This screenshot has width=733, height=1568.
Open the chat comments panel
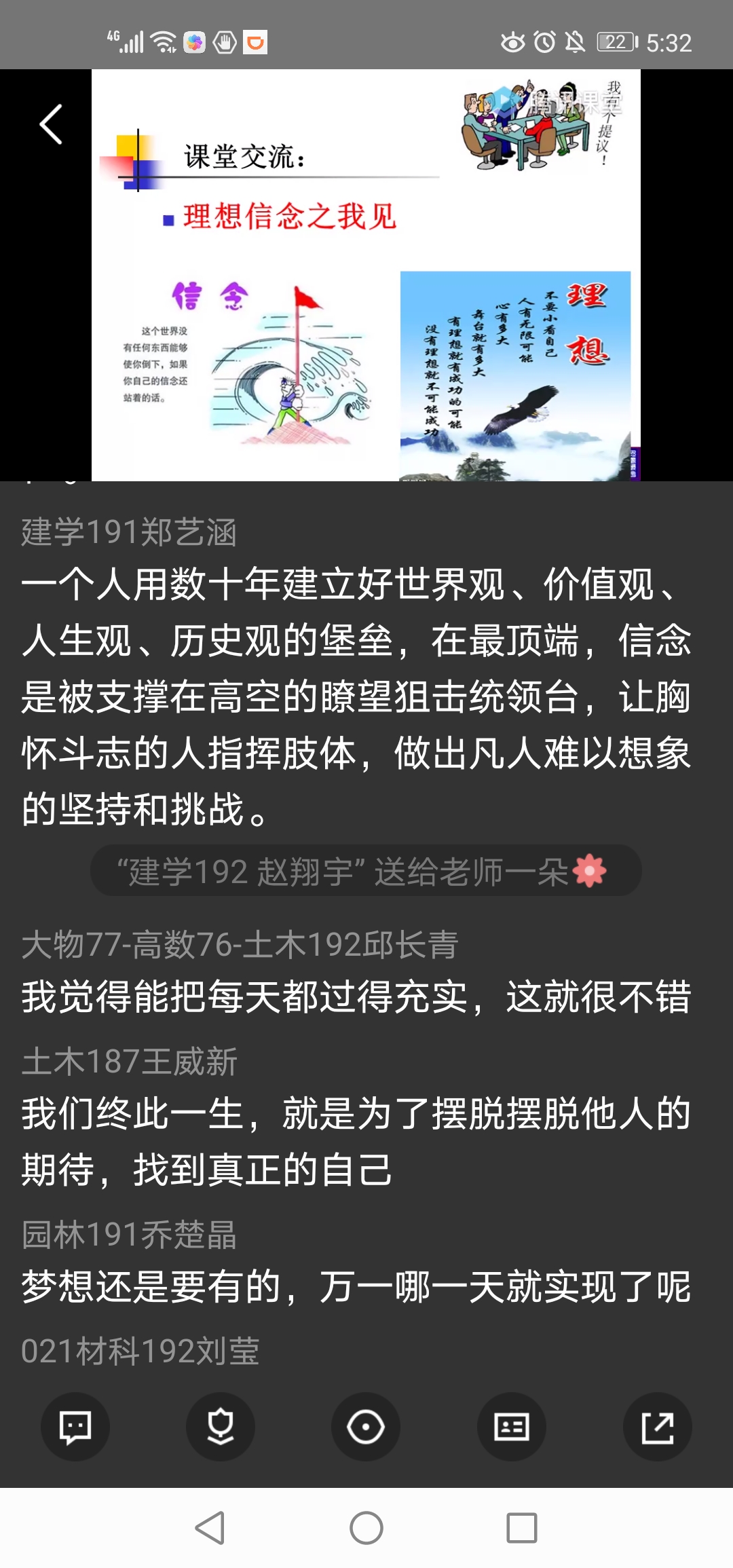pos(75,1427)
